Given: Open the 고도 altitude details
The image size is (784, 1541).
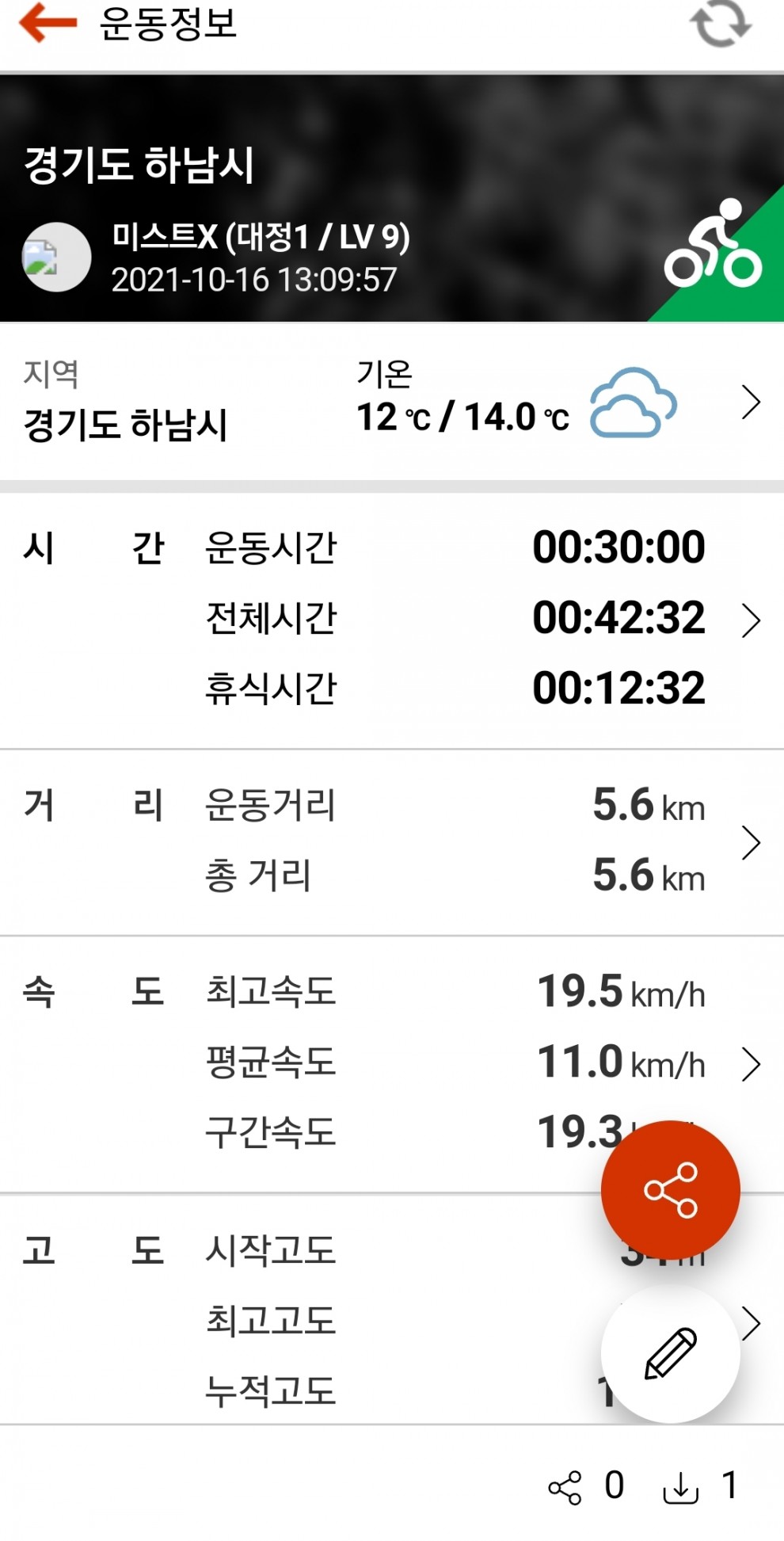Looking at the screenshot, I should (x=751, y=1323).
